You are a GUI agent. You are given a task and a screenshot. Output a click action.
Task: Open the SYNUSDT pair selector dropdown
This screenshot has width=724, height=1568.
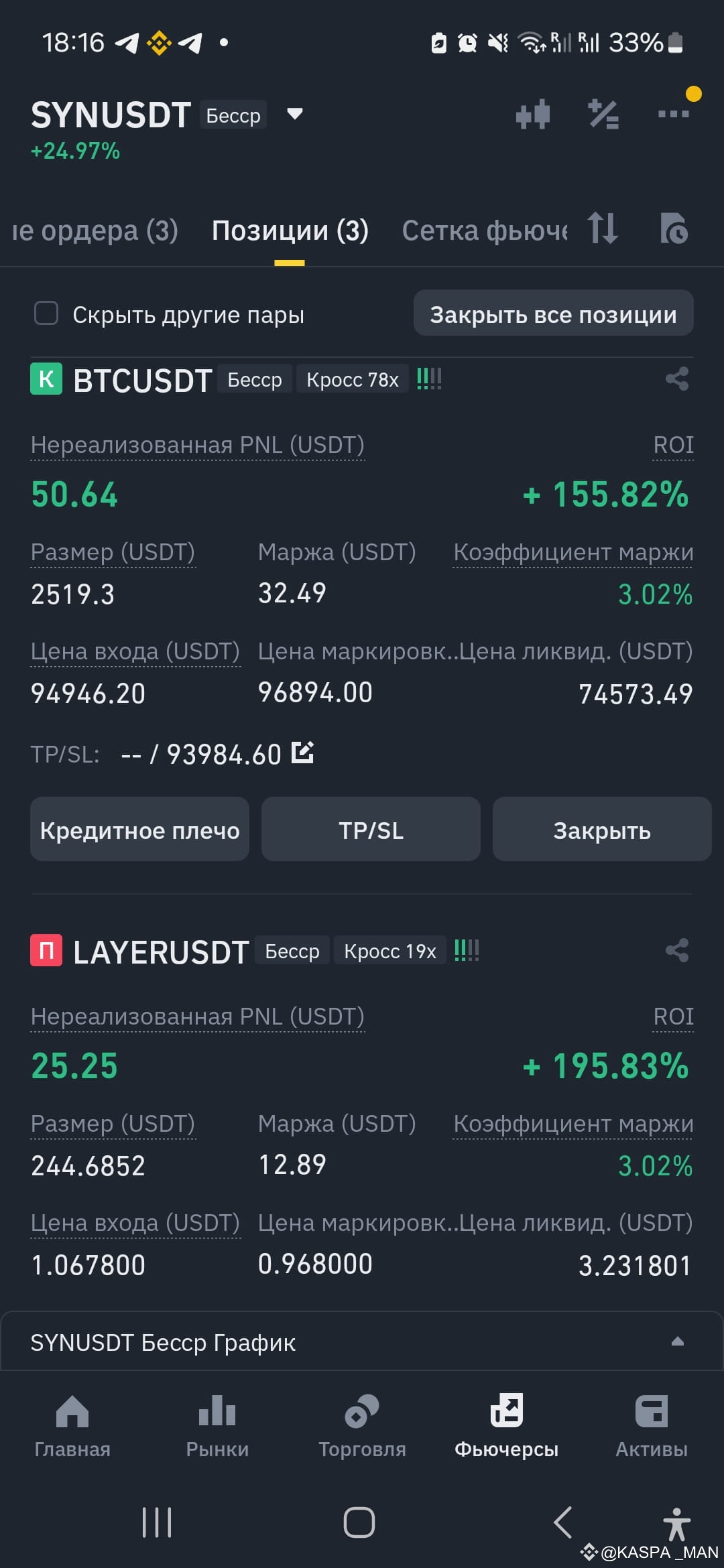[x=295, y=114]
